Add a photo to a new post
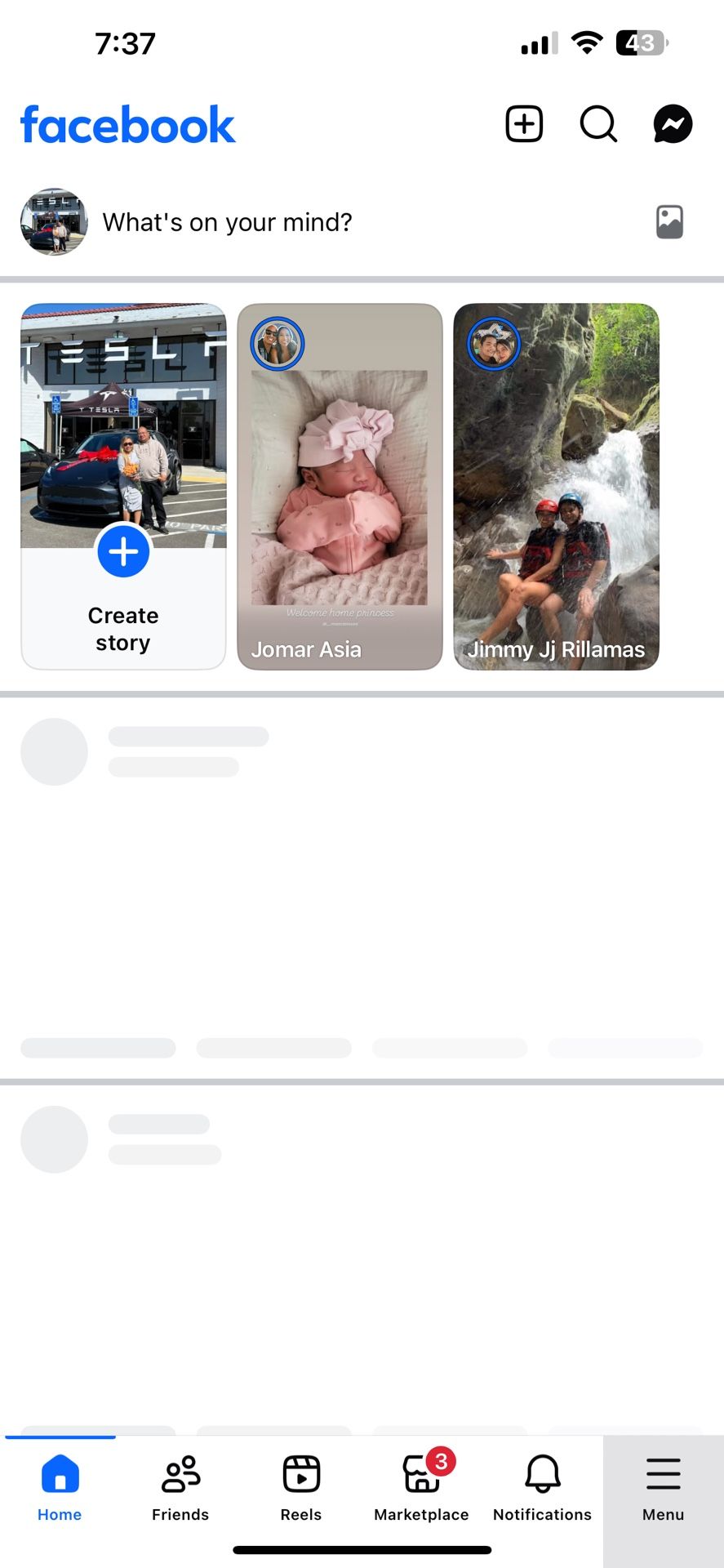 coord(669,222)
